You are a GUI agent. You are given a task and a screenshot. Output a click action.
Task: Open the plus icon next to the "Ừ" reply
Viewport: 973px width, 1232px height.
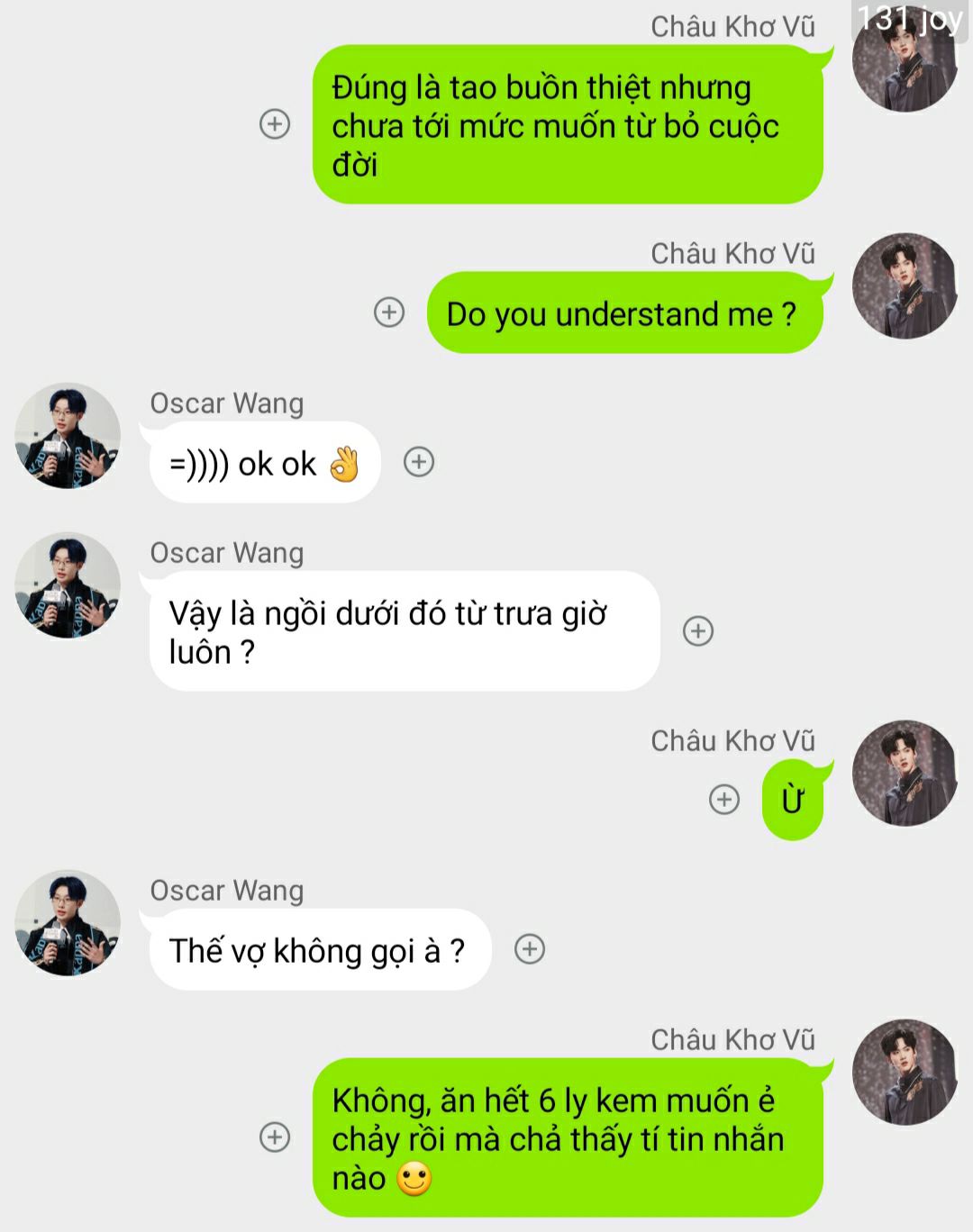[724, 799]
